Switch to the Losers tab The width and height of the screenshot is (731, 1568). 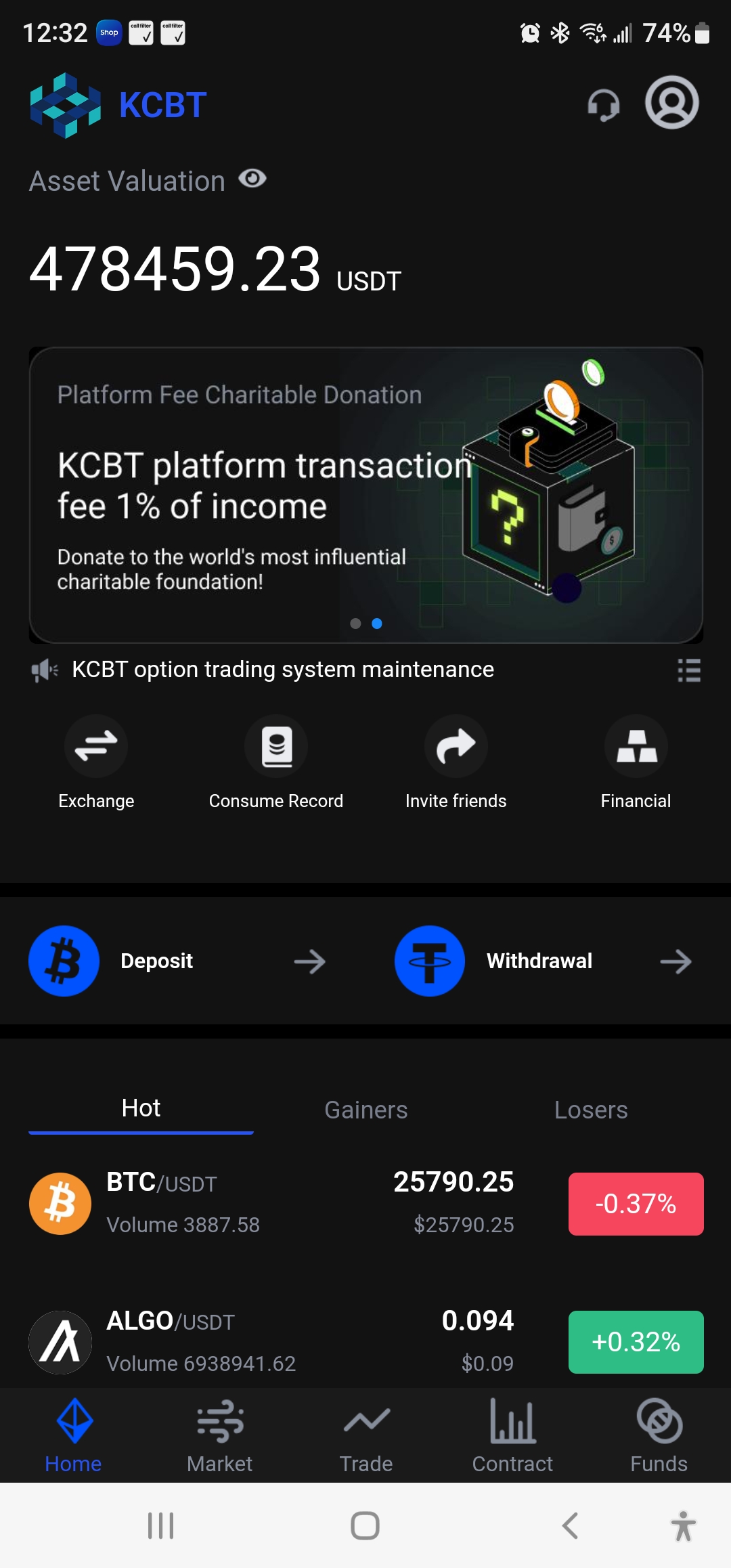pyautogui.click(x=591, y=1110)
